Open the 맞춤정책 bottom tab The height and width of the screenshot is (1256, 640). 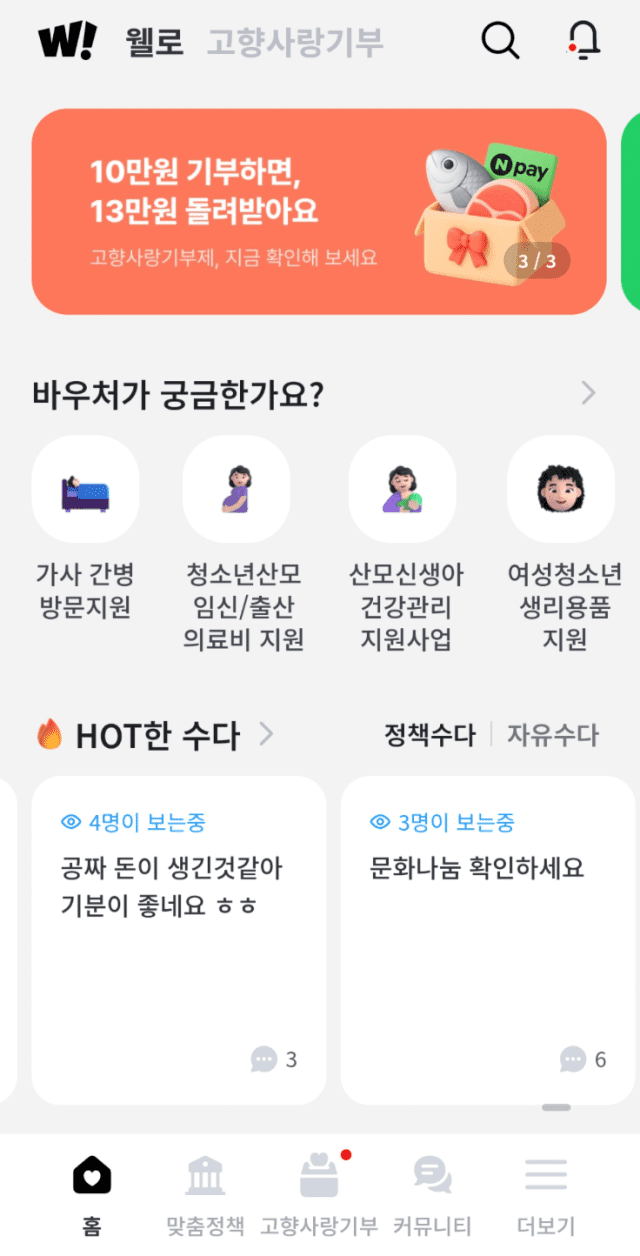click(205, 1192)
